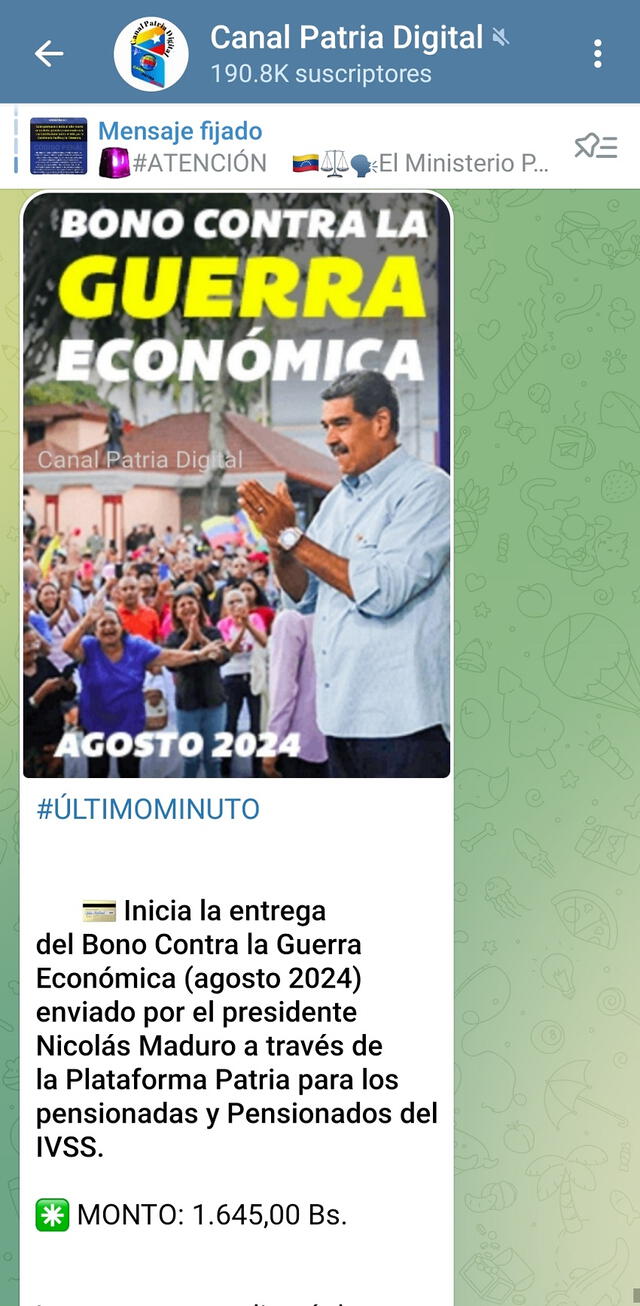Open the Bono Contra la Guerra image
Viewport: 640px width, 1306px height.
pyautogui.click(x=237, y=485)
